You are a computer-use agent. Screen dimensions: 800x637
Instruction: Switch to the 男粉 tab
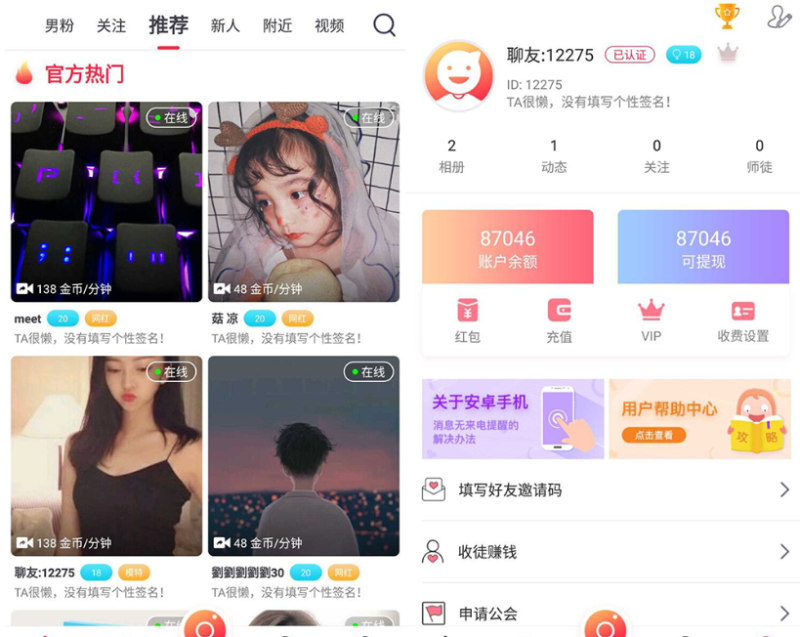pos(60,26)
